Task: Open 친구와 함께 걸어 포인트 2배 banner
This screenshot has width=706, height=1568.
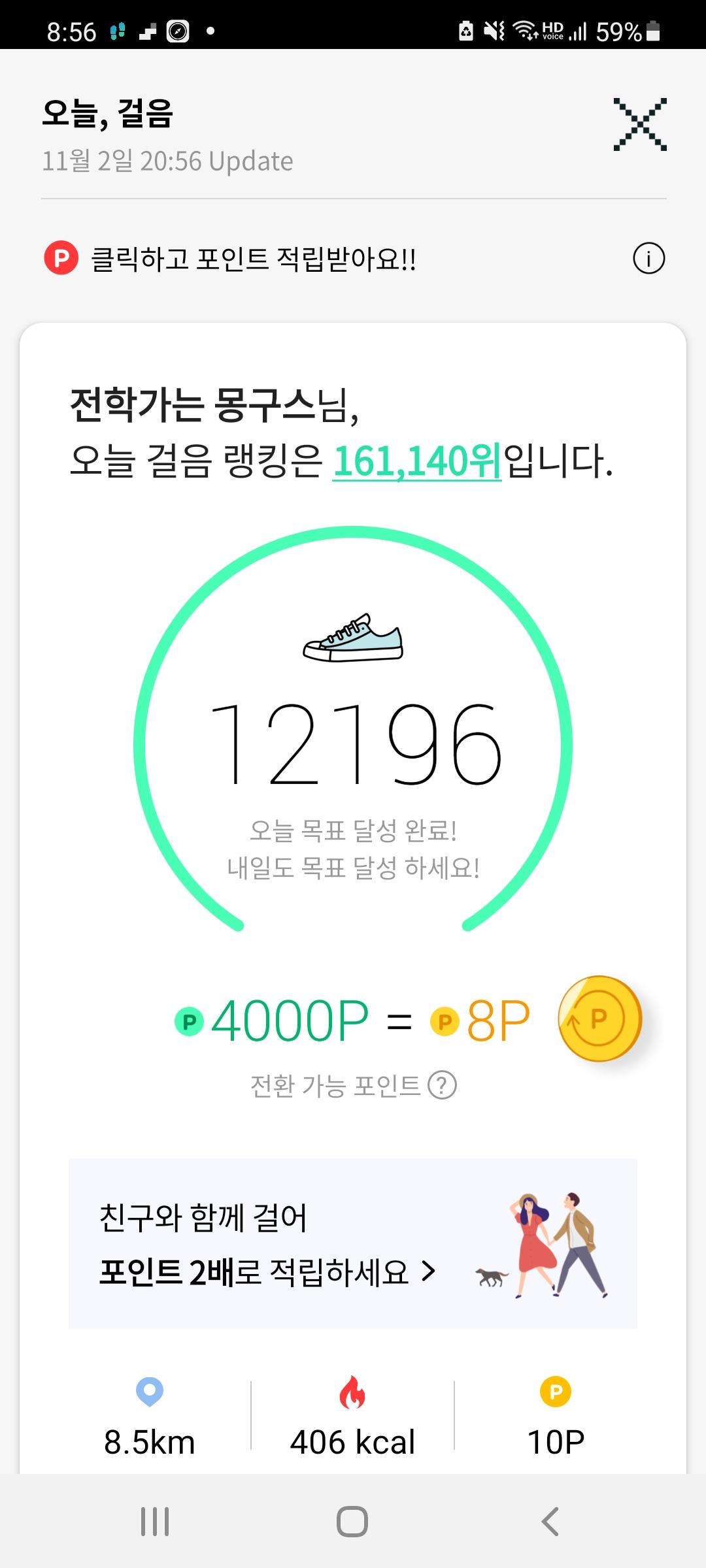Action: pyautogui.click(x=353, y=1243)
